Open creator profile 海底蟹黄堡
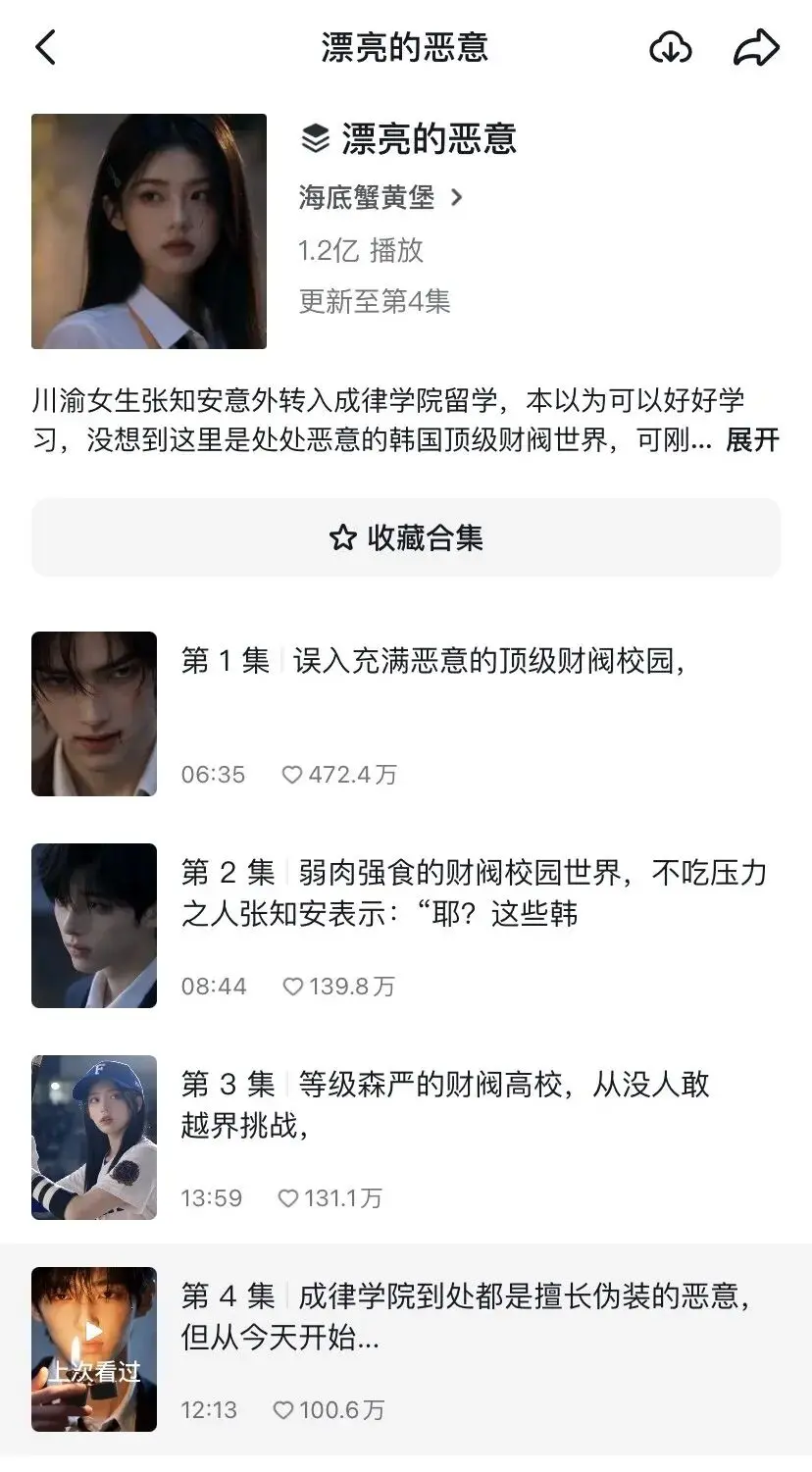The width and height of the screenshot is (812, 1472). pyautogui.click(x=381, y=198)
